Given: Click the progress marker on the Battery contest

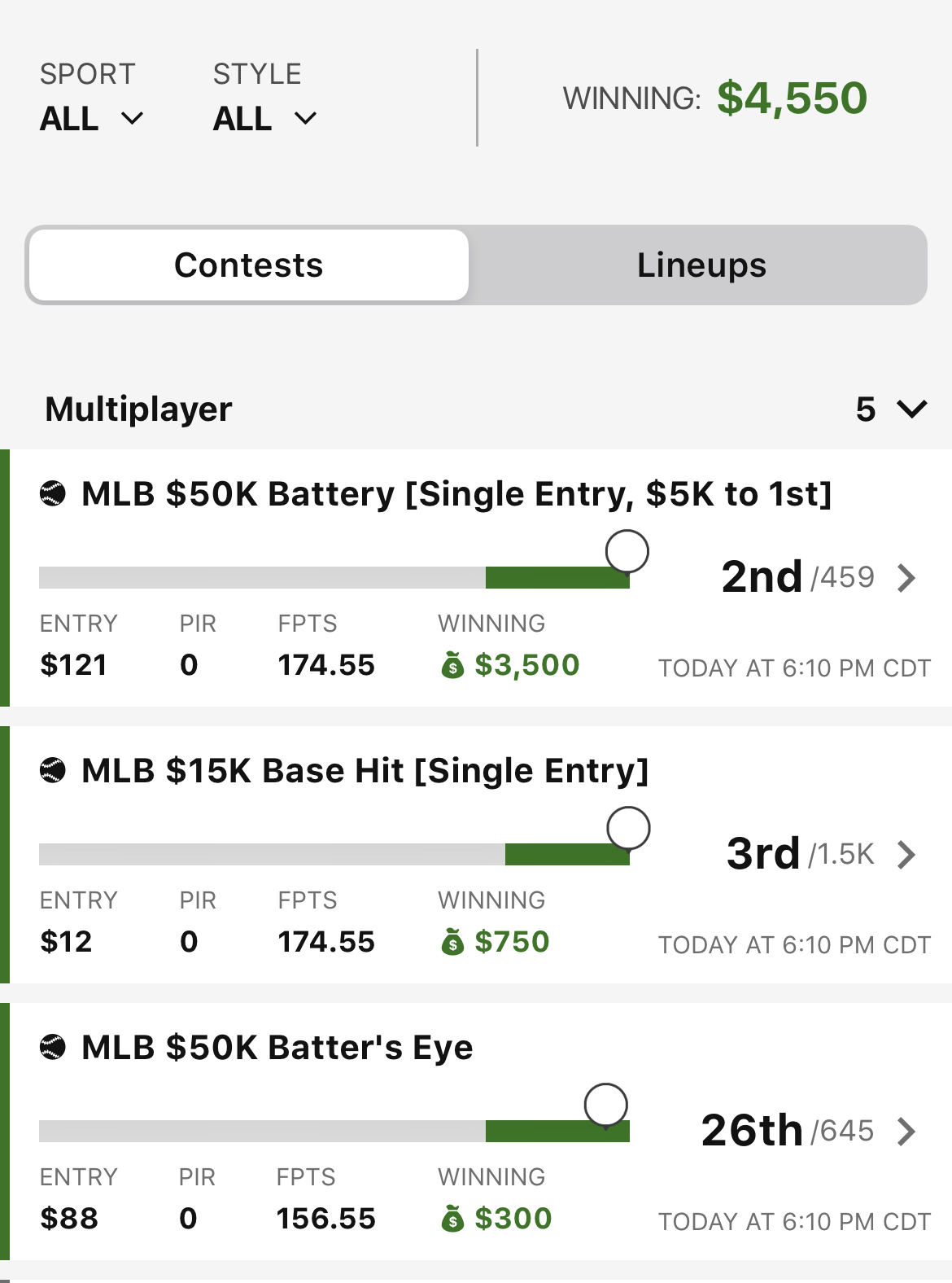Looking at the screenshot, I should [625, 552].
